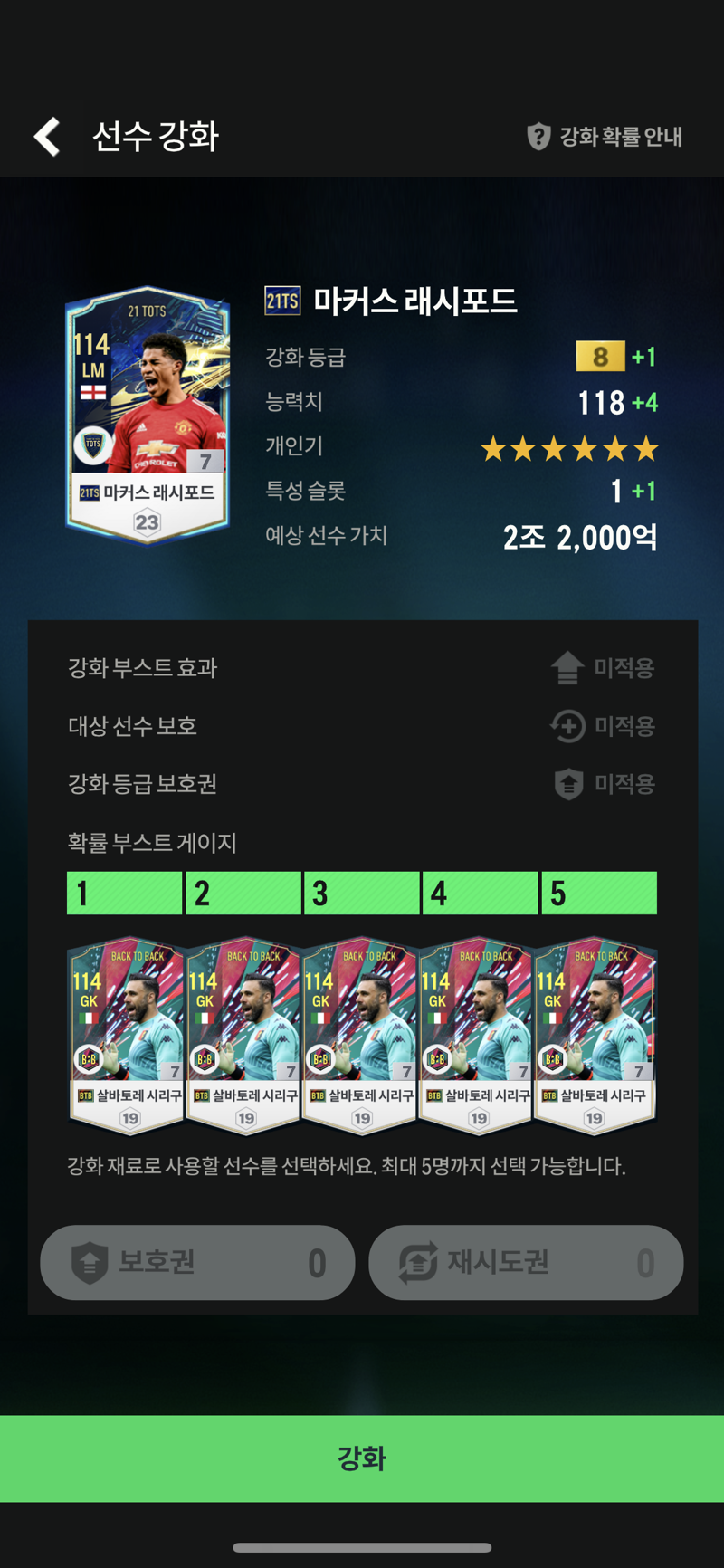
Task: Go back from the 선수 강화 screen
Action: click(47, 137)
